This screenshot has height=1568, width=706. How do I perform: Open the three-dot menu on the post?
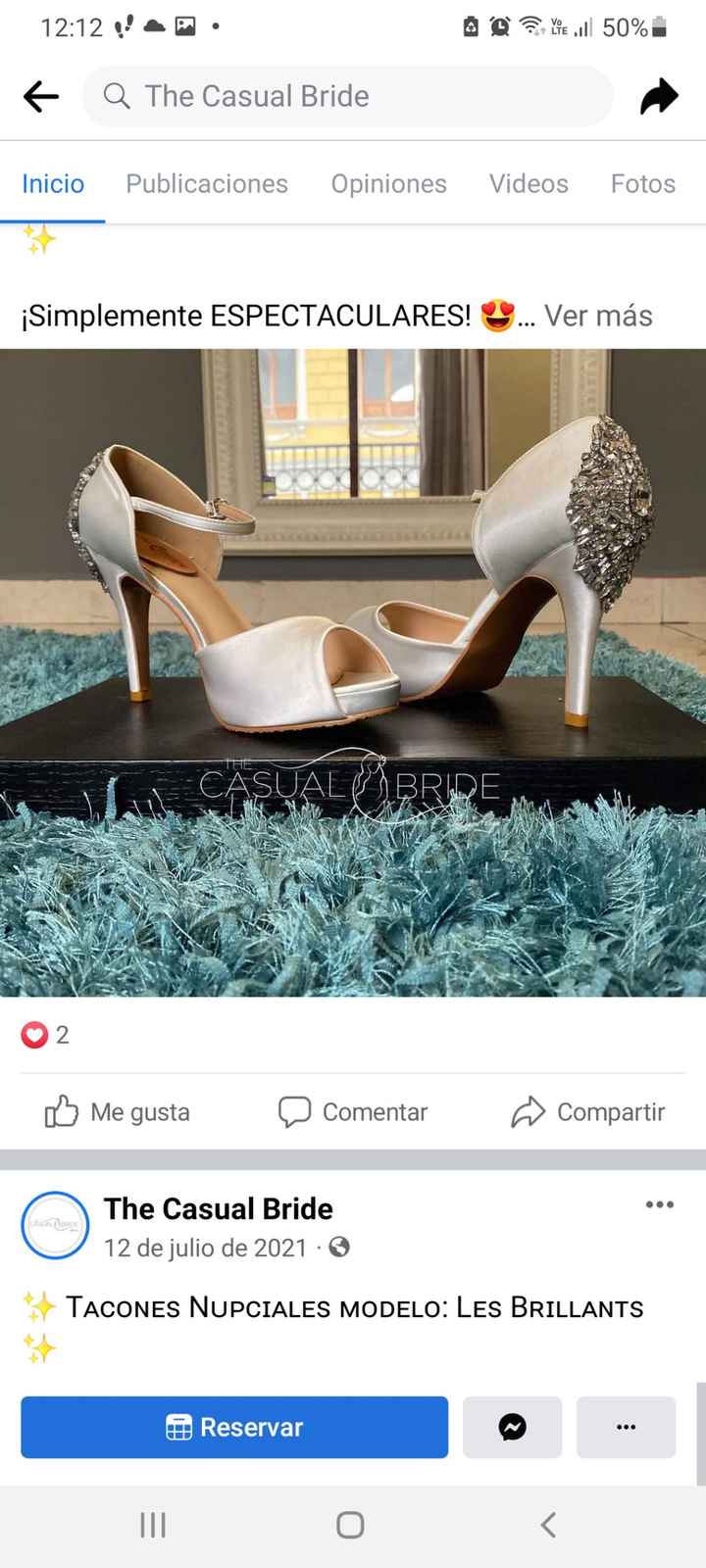[660, 1204]
